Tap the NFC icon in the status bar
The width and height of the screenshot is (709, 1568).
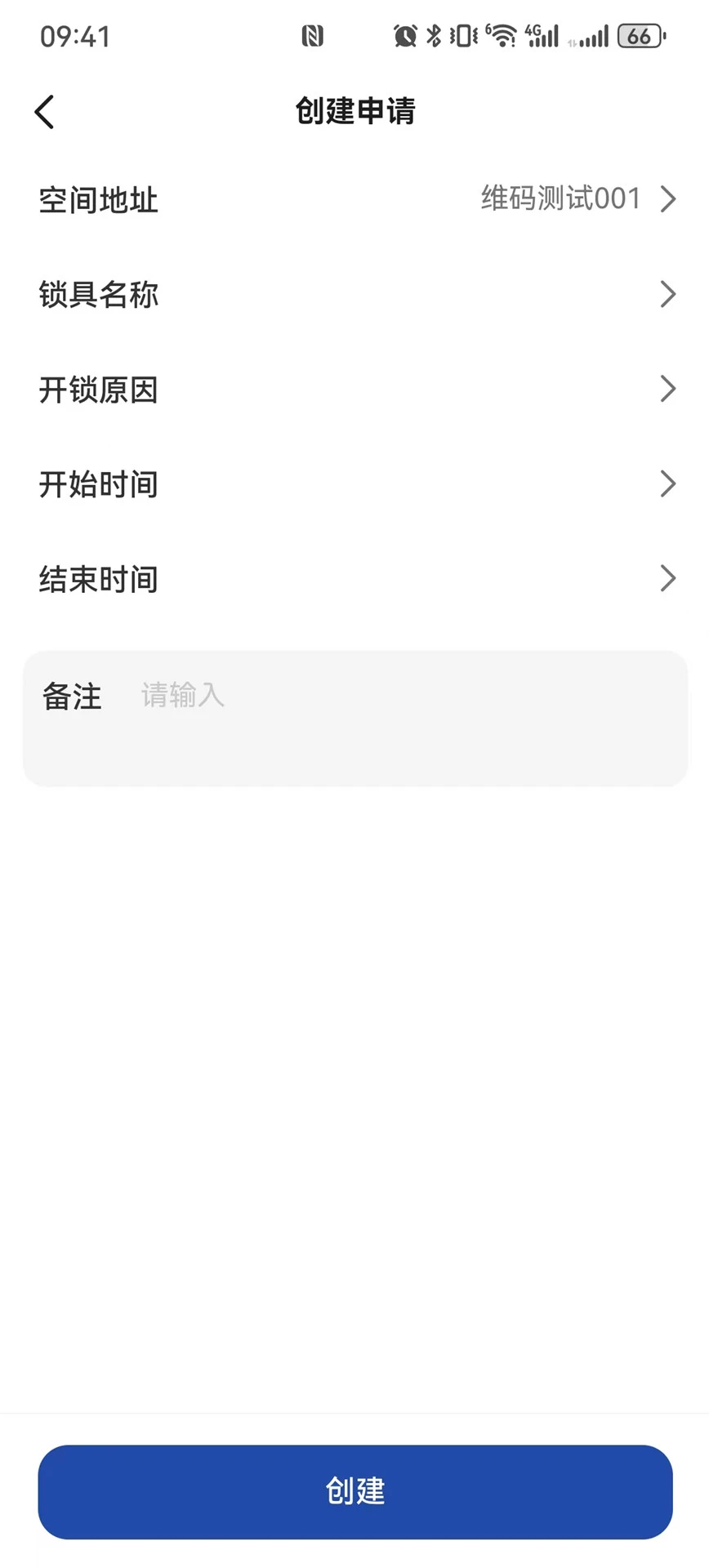click(313, 36)
